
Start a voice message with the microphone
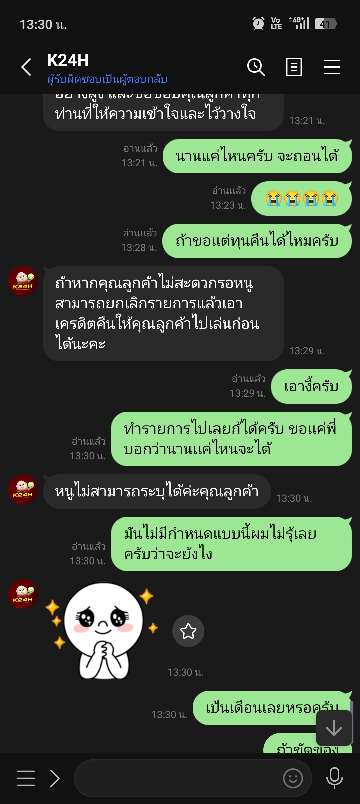334,778
